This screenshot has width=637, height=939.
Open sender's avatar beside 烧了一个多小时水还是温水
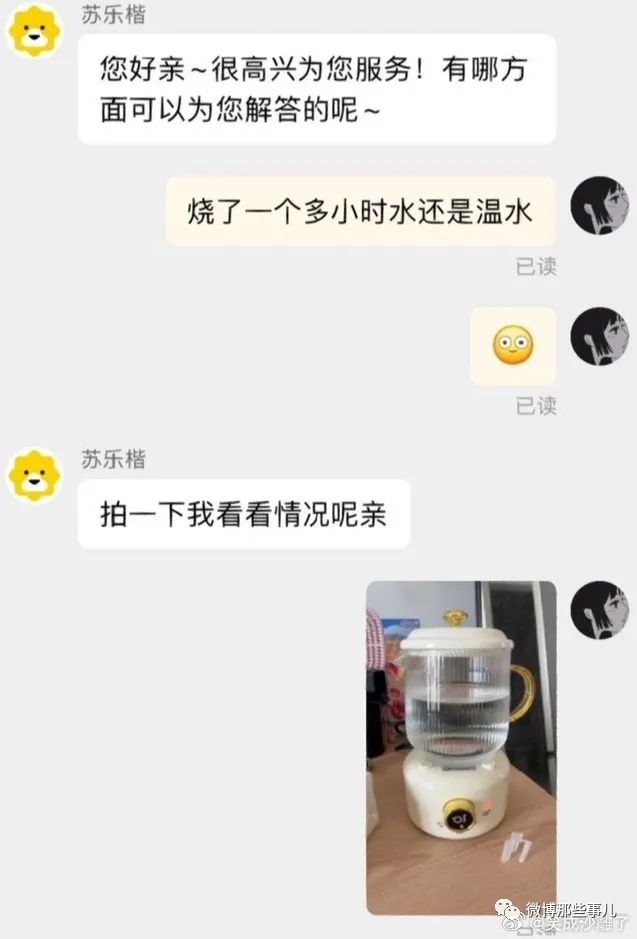(x=599, y=207)
